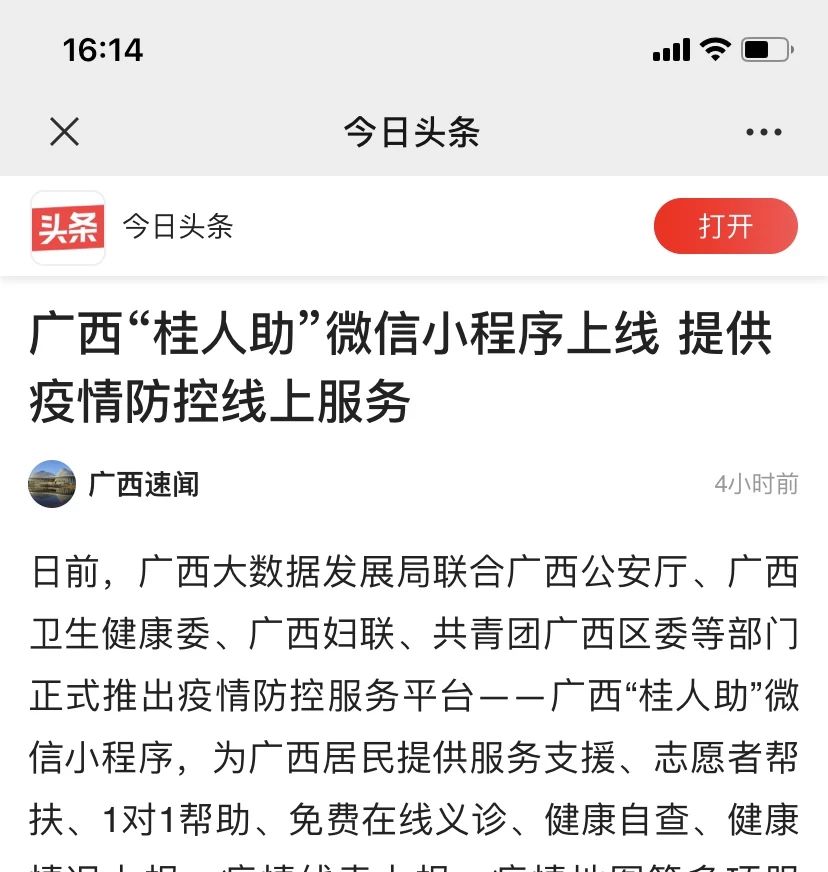
Task: Open the three-dot more options menu
Action: 763,132
